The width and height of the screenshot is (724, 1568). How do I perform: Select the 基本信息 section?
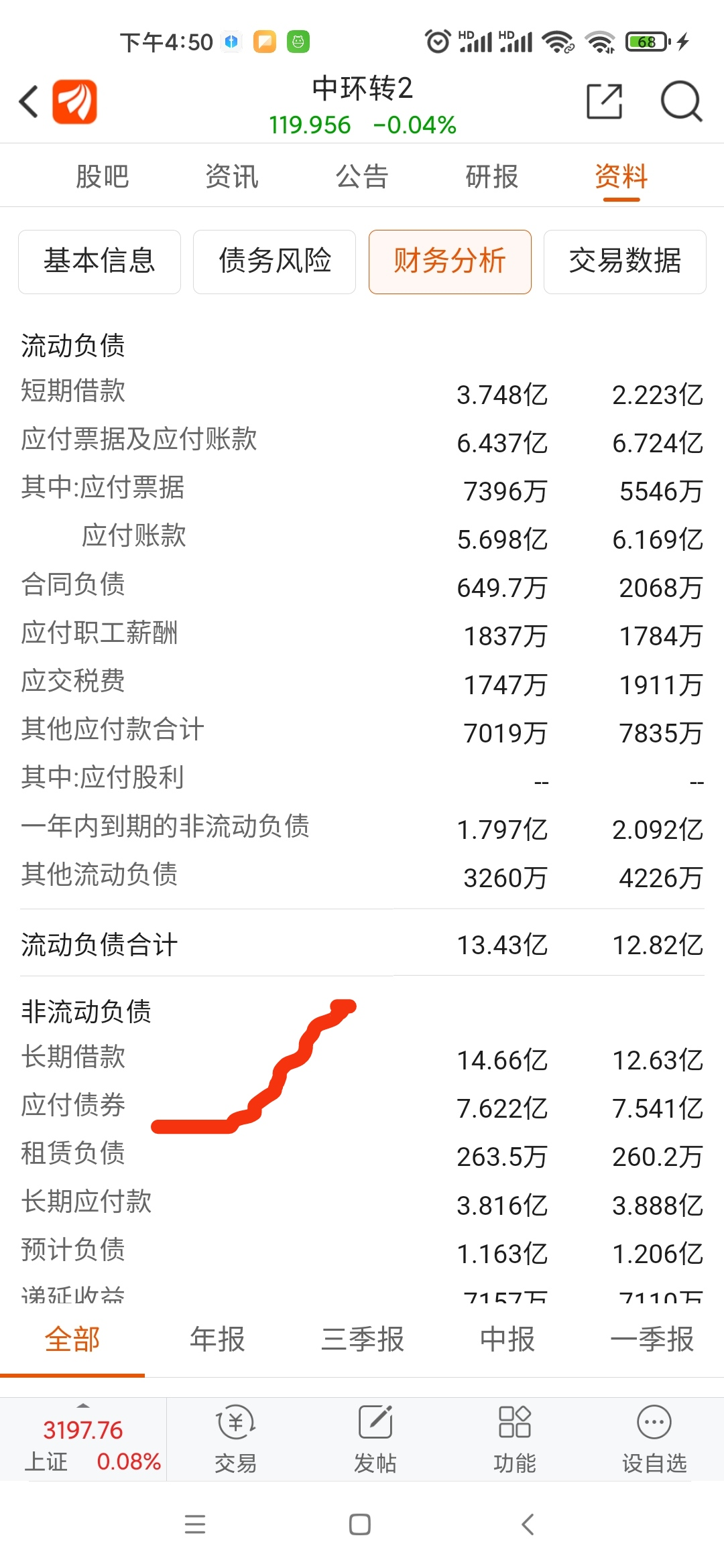coord(99,261)
